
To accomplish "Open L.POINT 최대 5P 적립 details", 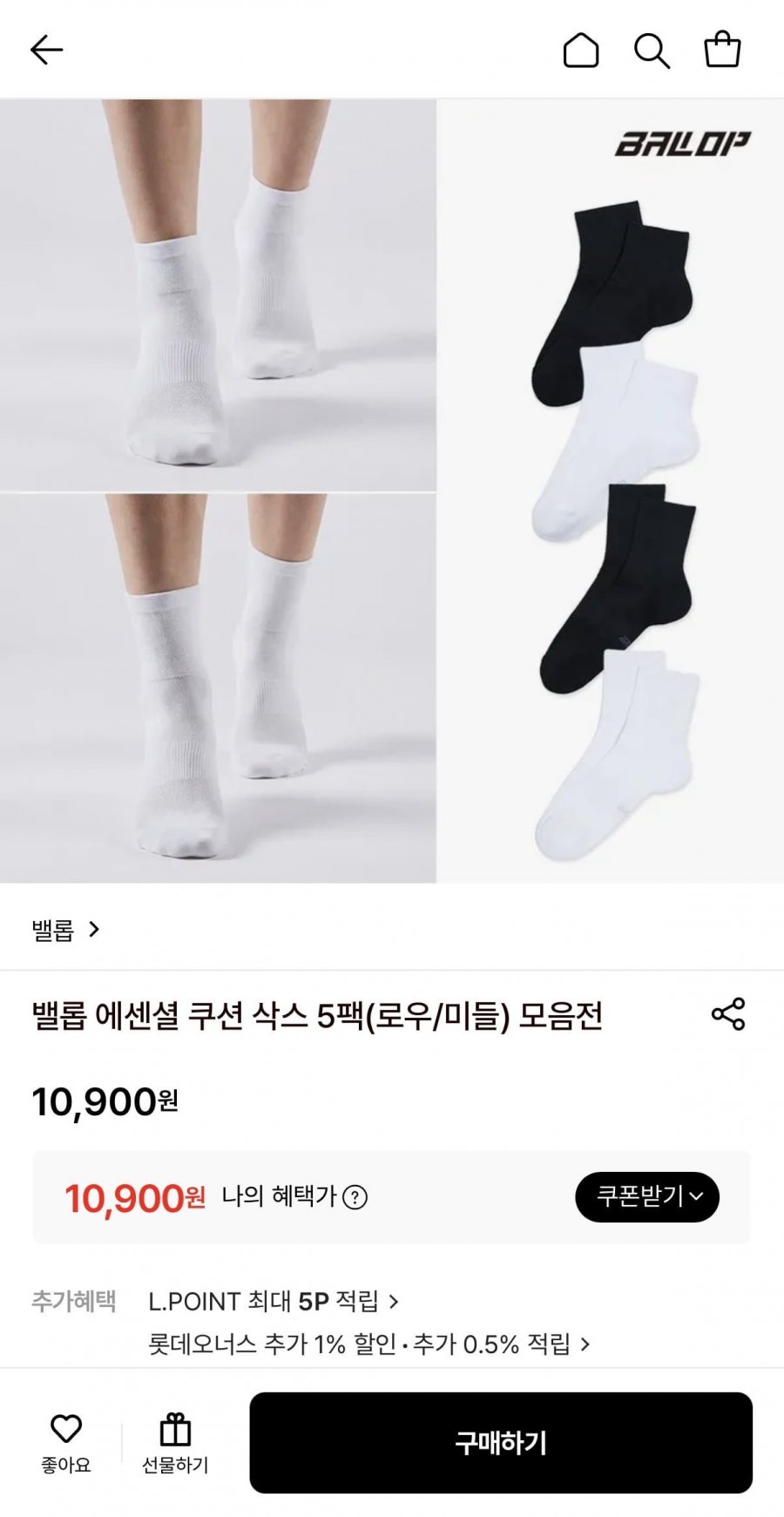I will tap(274, 1301).
